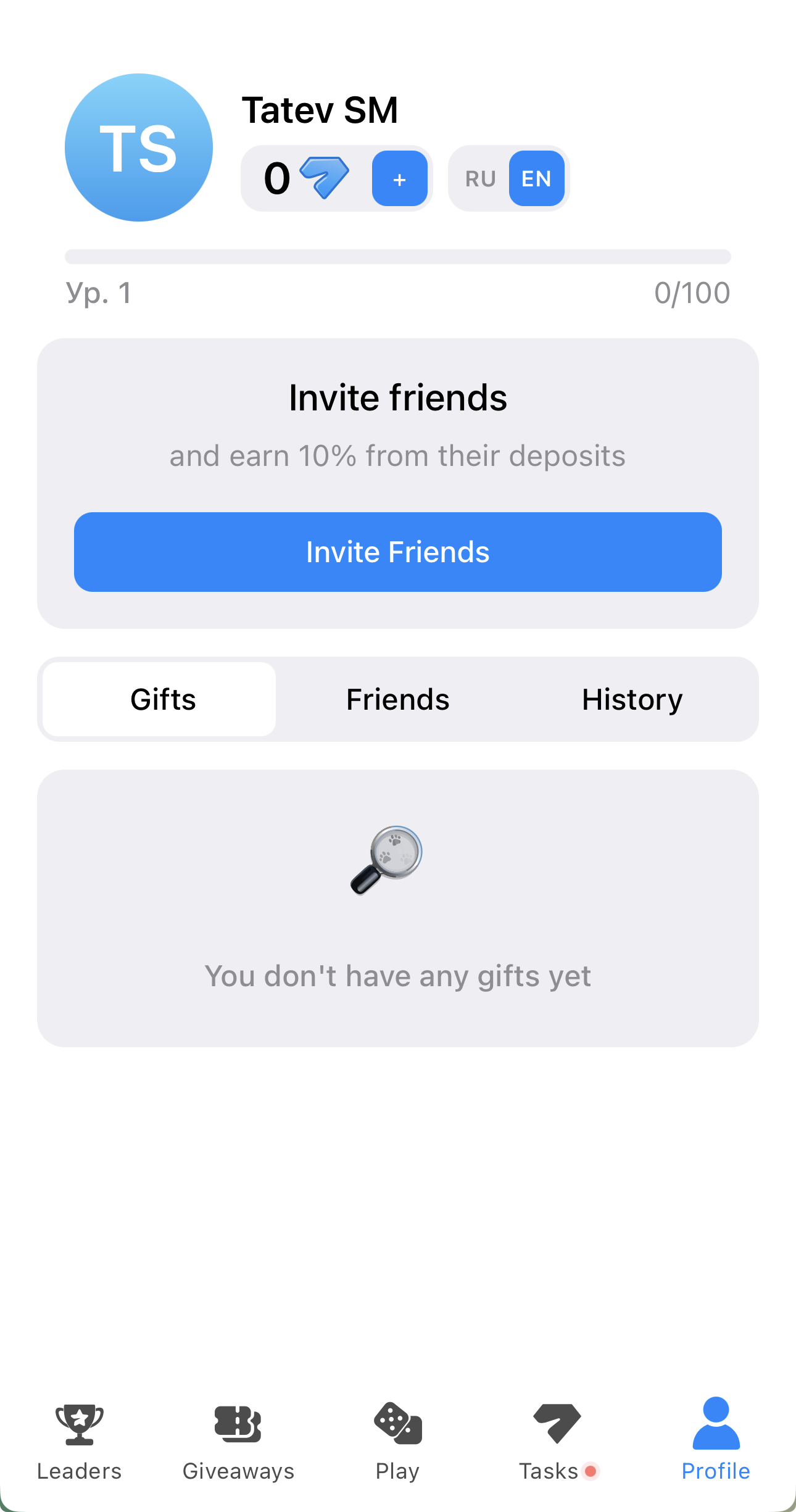Click the level progress bar

coord(398,257)
